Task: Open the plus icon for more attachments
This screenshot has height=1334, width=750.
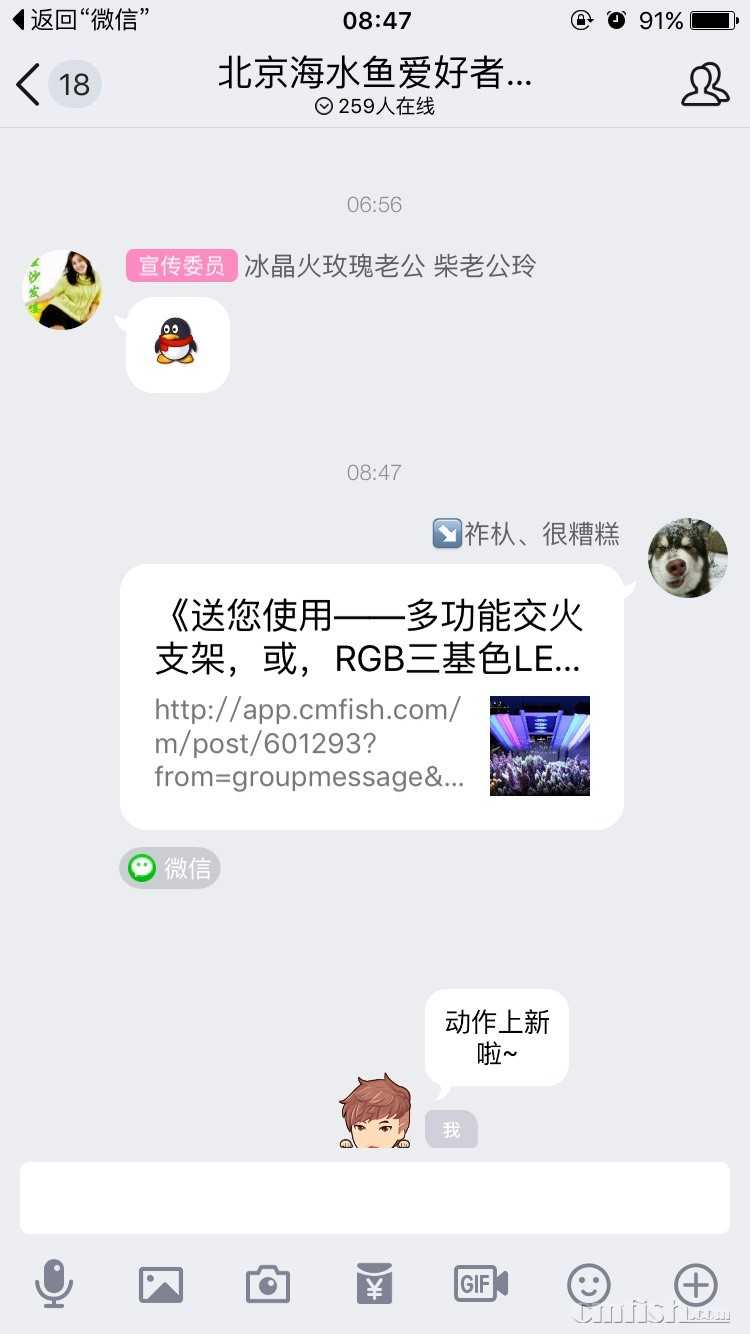Action: pos(695,1285)
